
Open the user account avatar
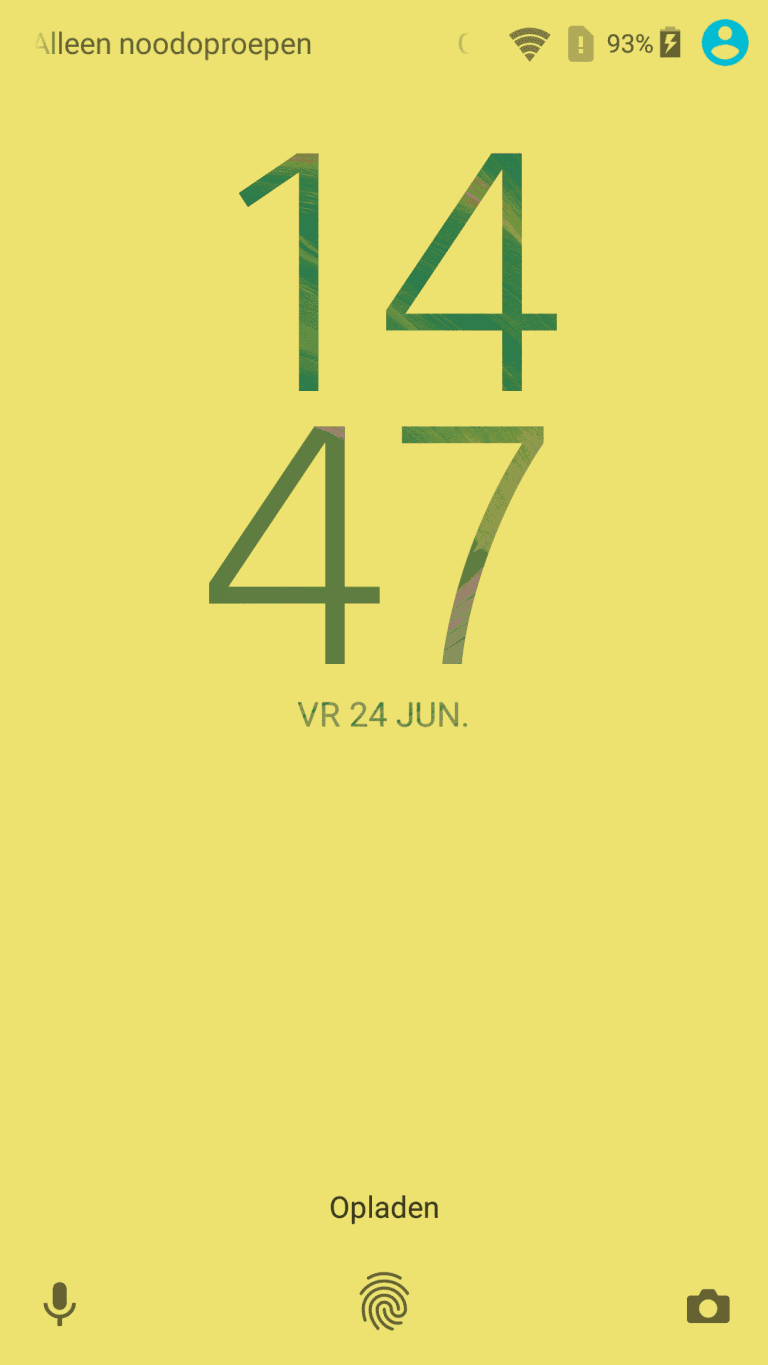724,43
